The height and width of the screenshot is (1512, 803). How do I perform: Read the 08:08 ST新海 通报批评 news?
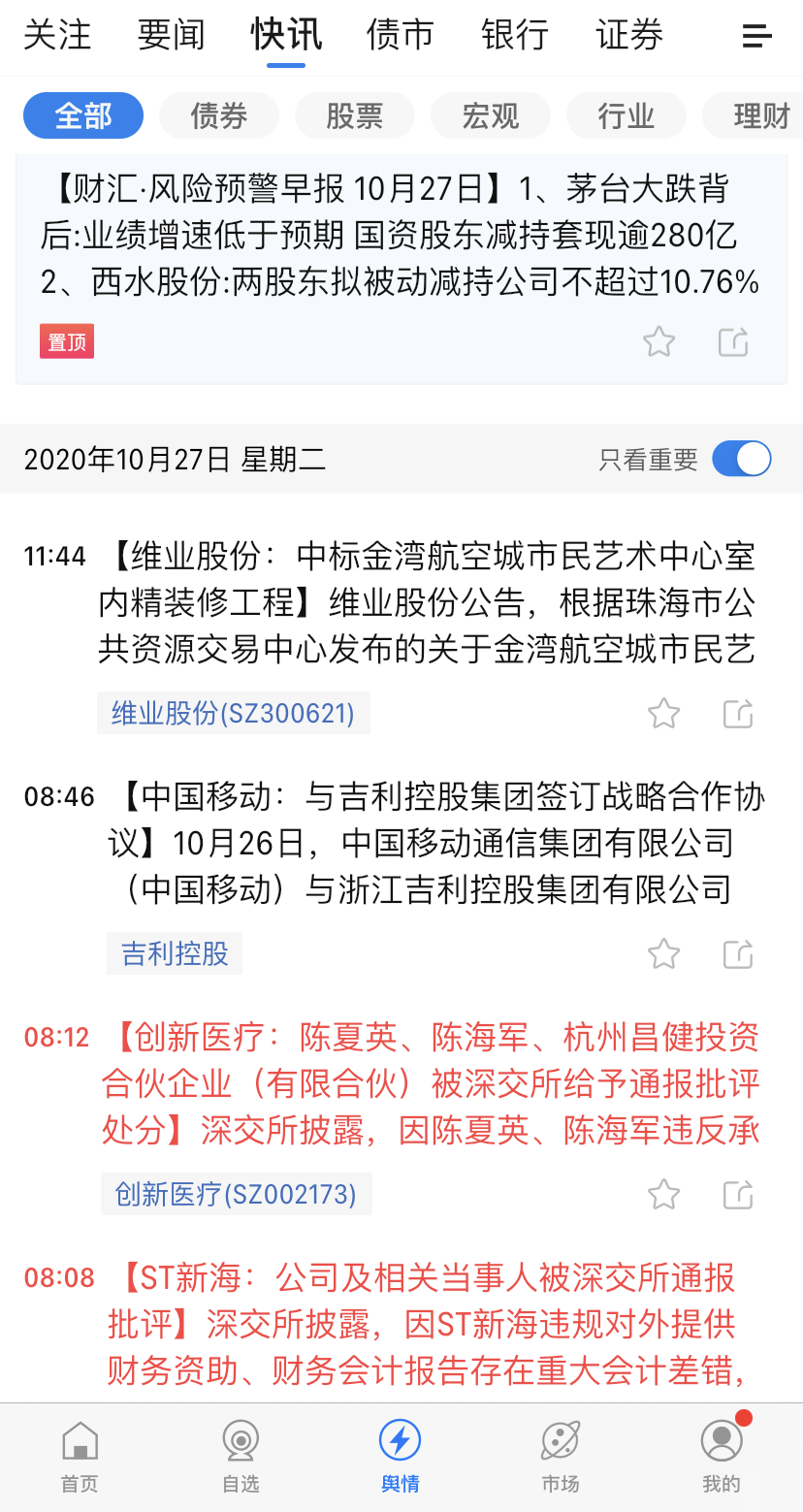(x=427, y=1324)
